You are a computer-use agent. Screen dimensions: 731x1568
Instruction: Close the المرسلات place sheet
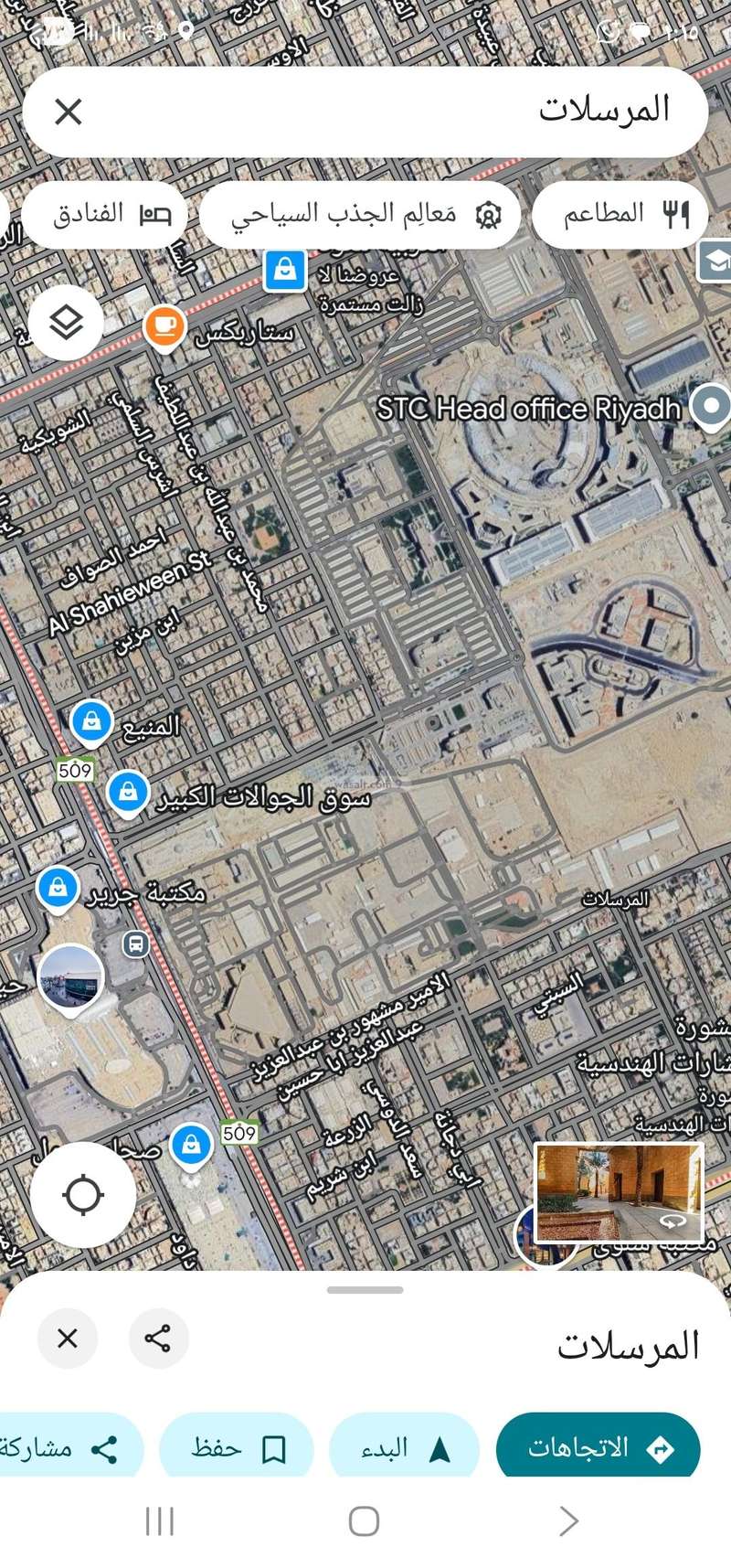pyautogui.click(x=67, y=1339)
